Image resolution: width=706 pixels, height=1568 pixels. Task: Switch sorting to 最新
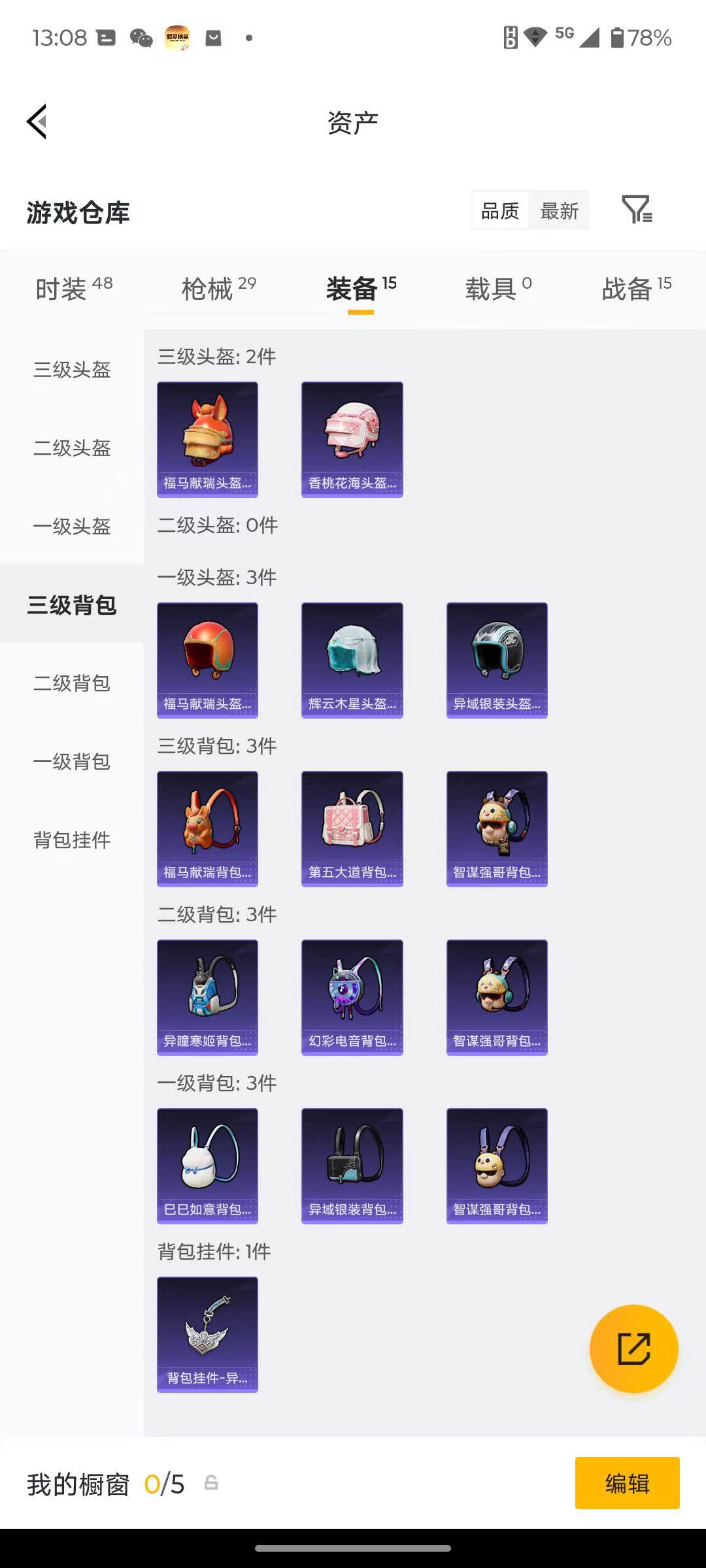click(x=560, y=210)
